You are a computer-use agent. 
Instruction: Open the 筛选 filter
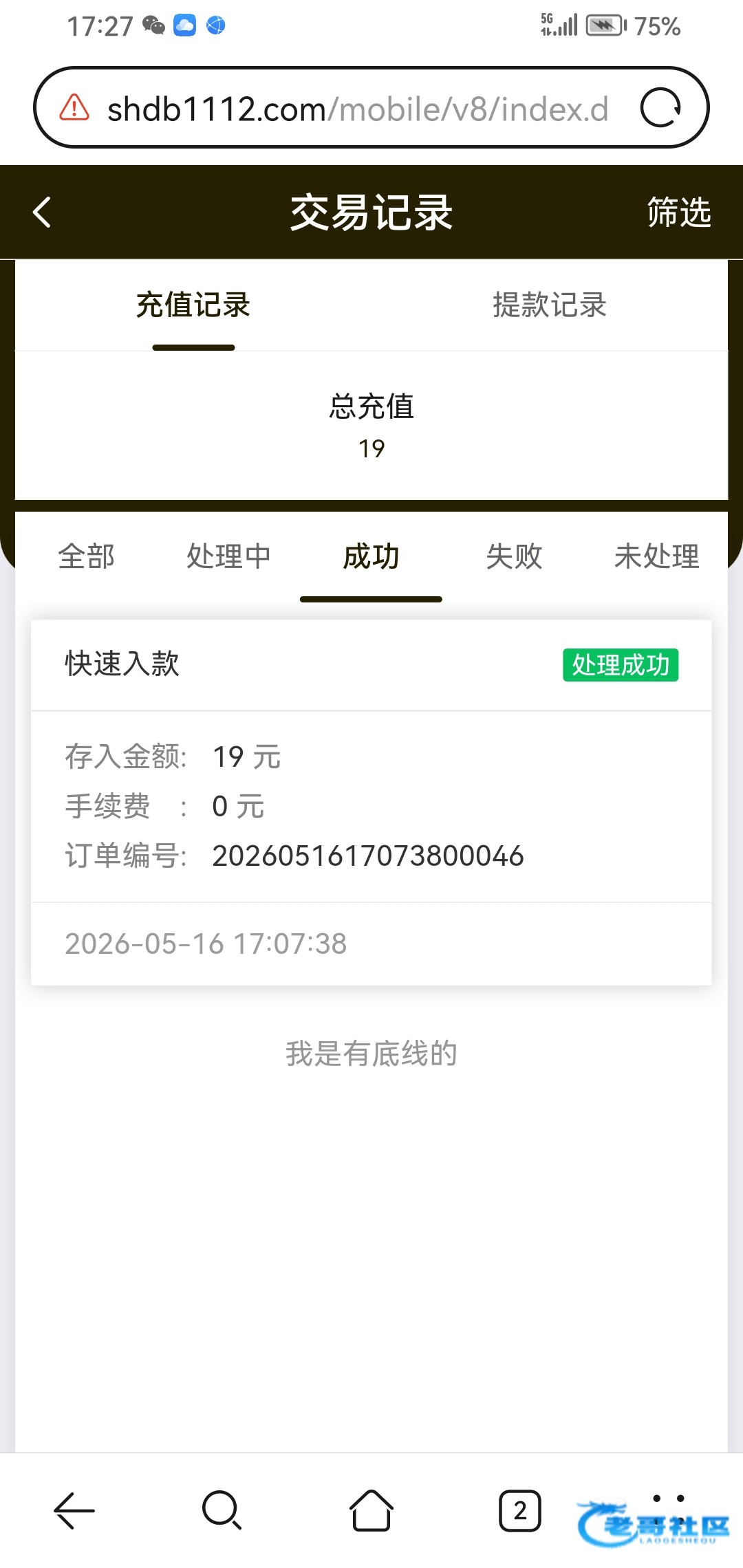[679, 212]
